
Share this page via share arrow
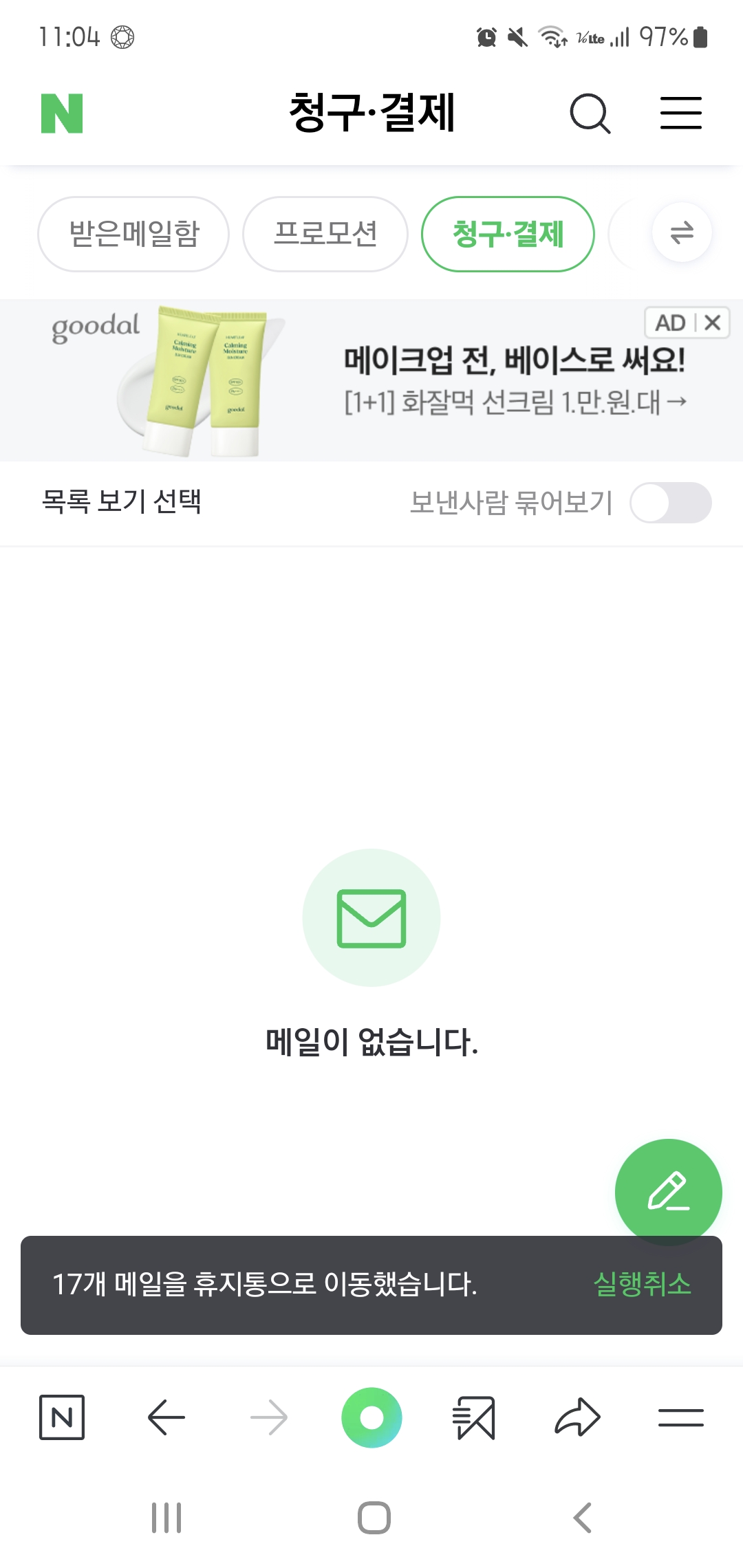click(577, 1417)
